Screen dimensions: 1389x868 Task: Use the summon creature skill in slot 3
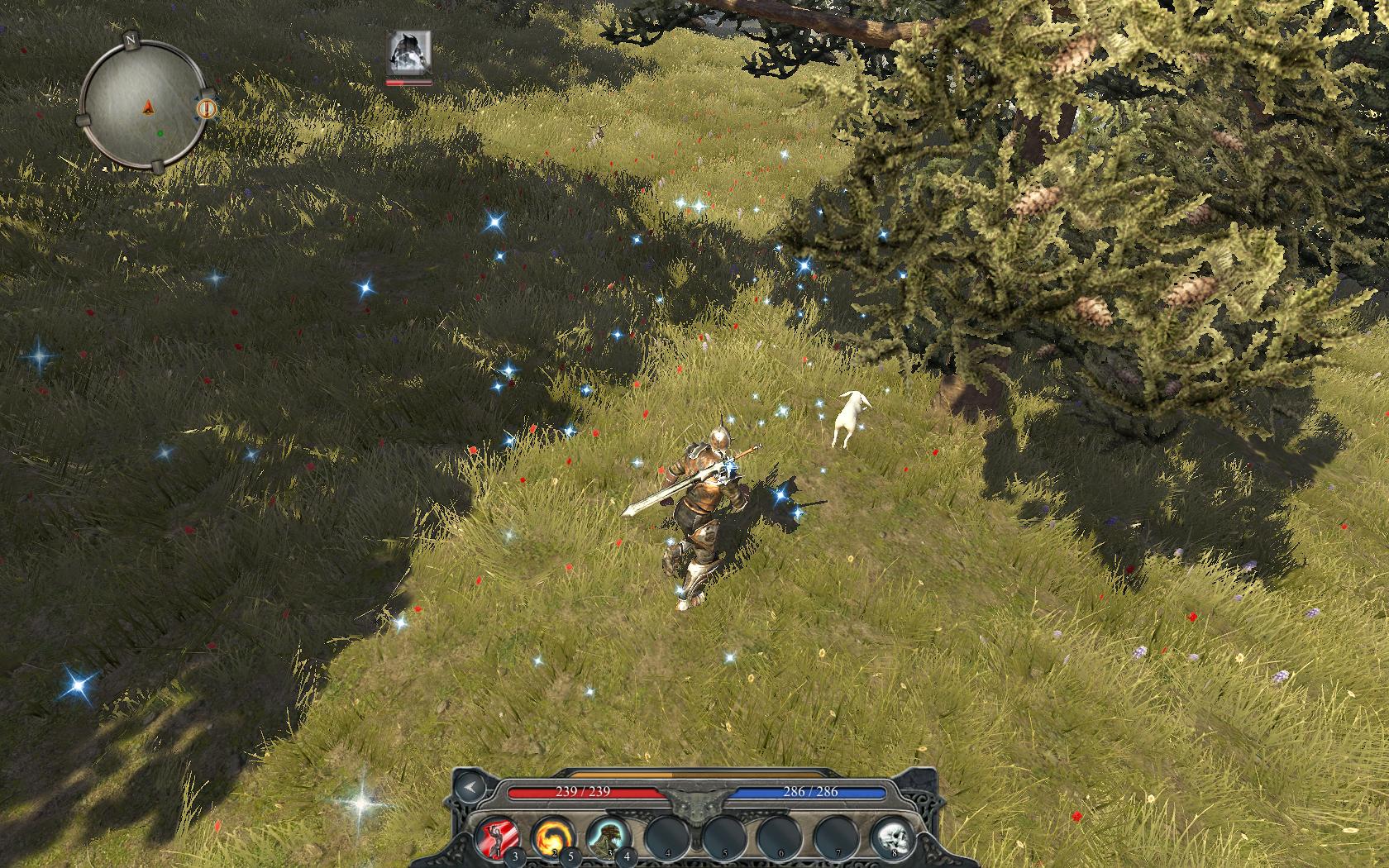pyautogui.click(x=608, y=837)
